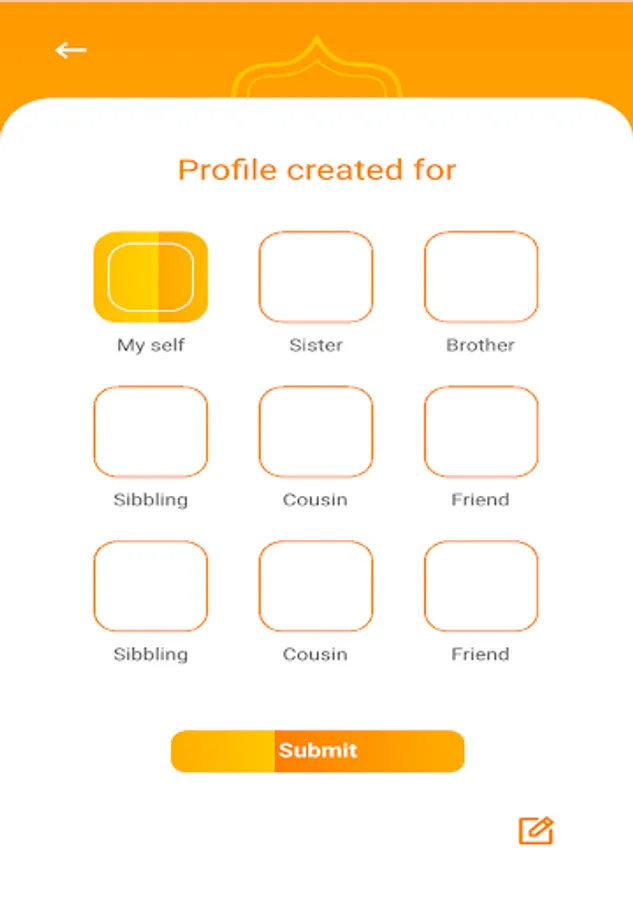
Task: Pick the Brother option
Action: (481, 277)
